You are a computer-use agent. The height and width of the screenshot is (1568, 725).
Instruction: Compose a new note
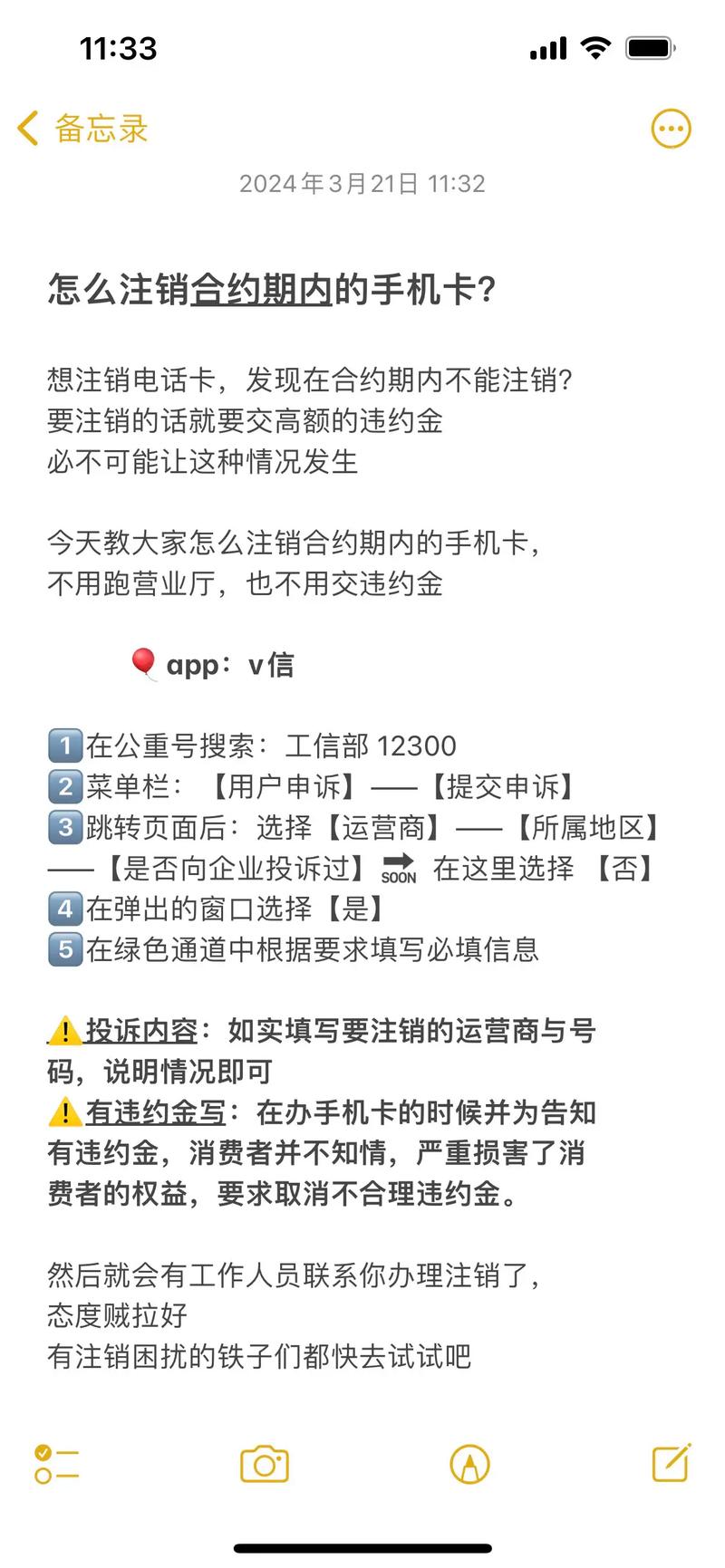672,1463
